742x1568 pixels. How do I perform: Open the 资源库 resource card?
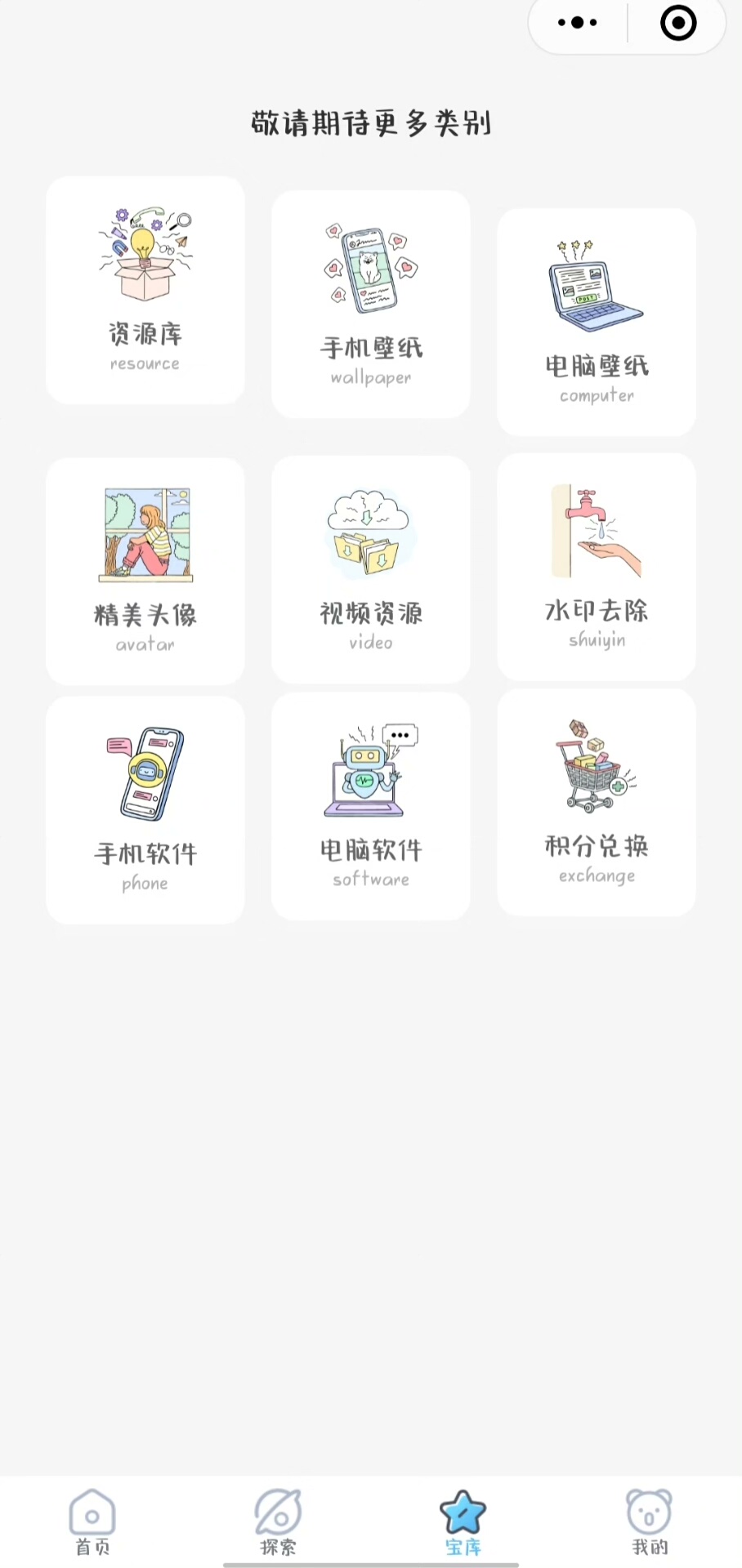[x=145, y=290]
